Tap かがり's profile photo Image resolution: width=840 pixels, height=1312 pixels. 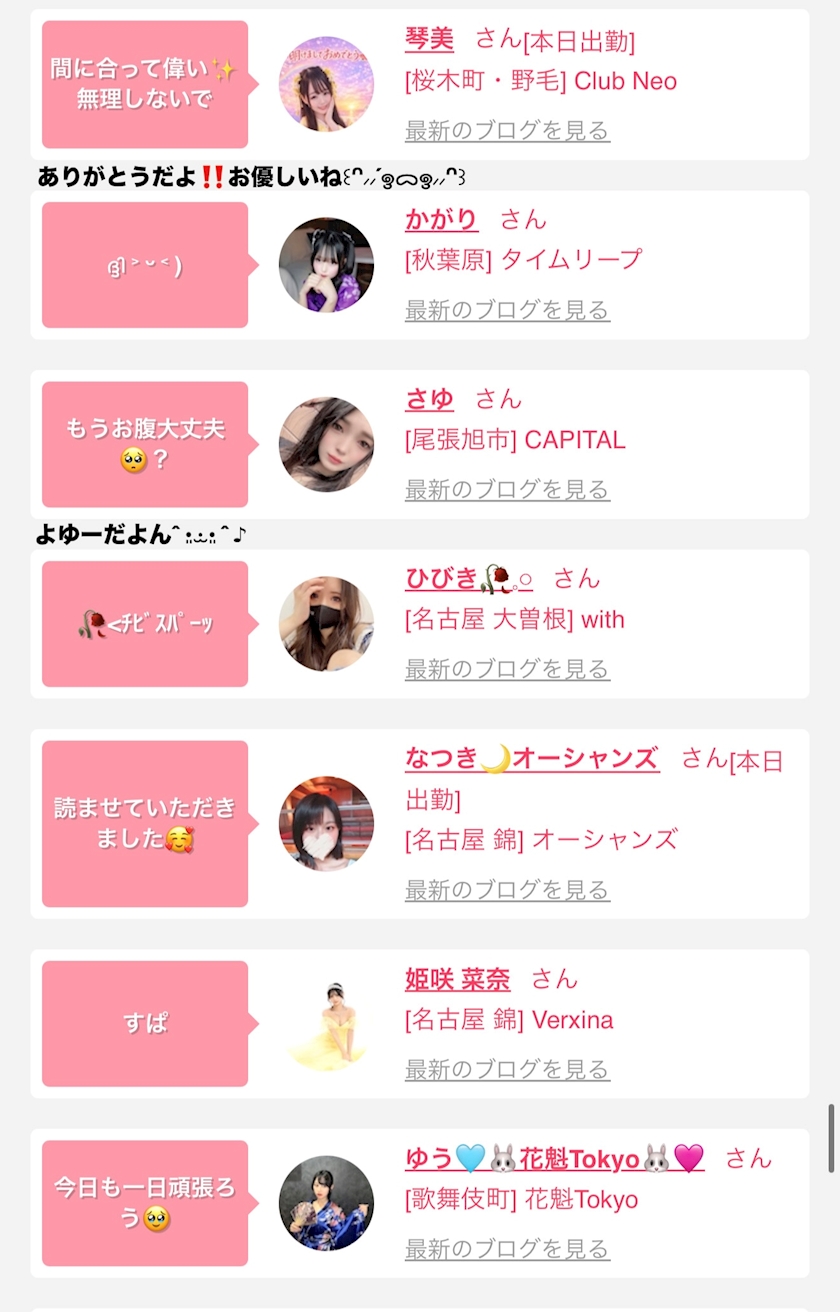(x=326, y=265)
